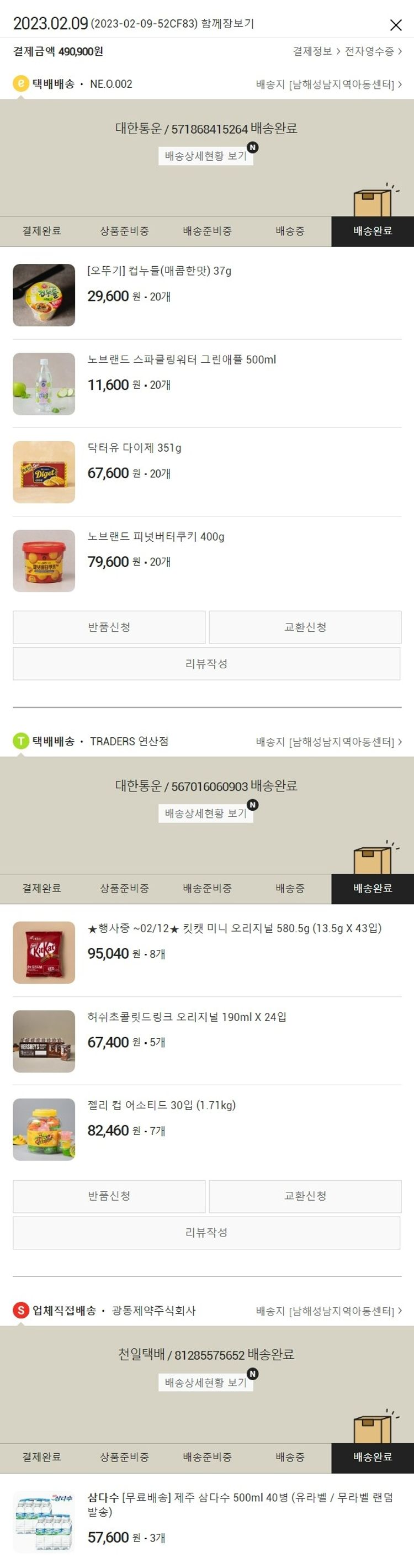Request 반품신청 for NE.O.002 order
This screenshot has height=1568, width=414.
click(x=109, y=627)
